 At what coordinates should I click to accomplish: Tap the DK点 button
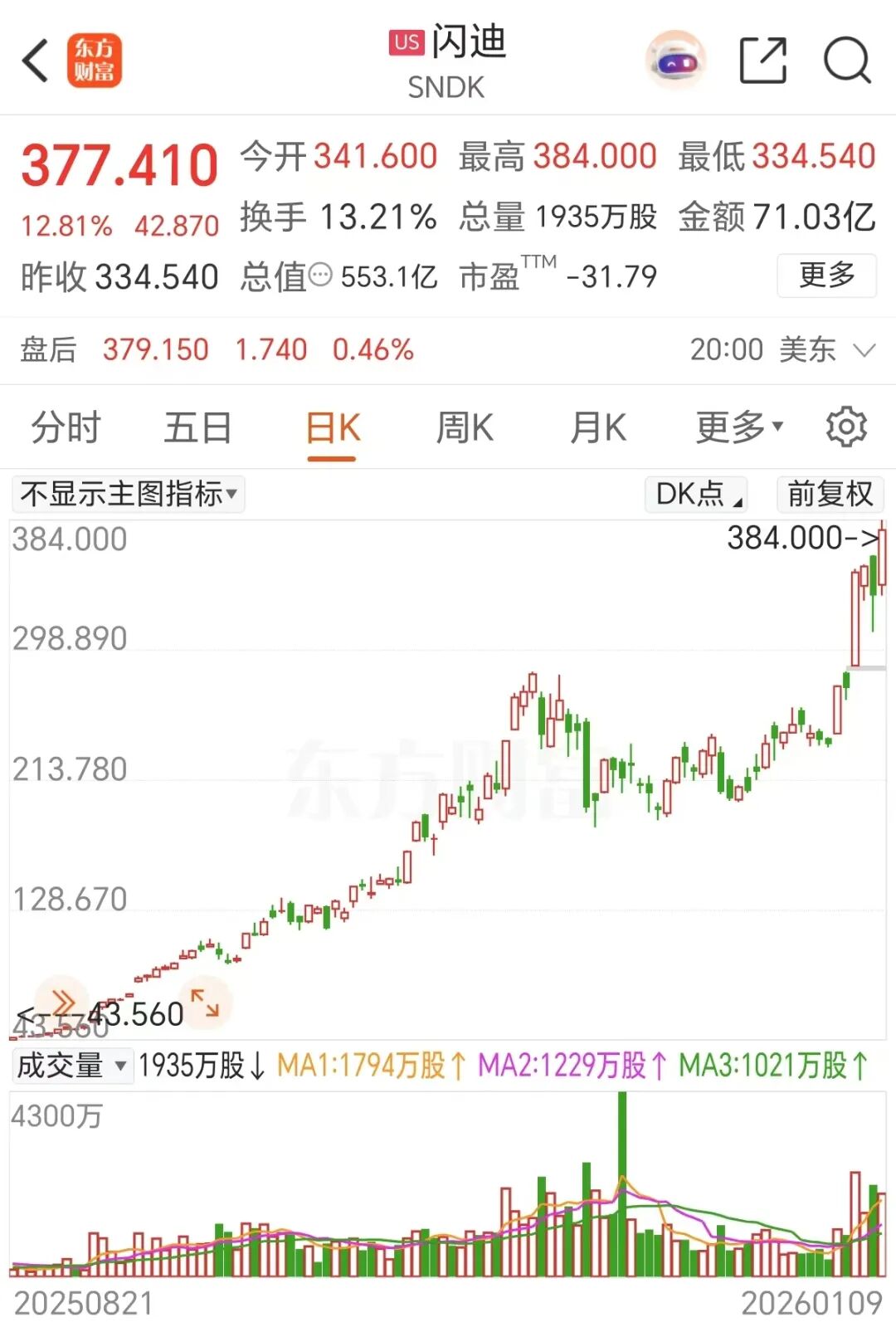(697, 494)
